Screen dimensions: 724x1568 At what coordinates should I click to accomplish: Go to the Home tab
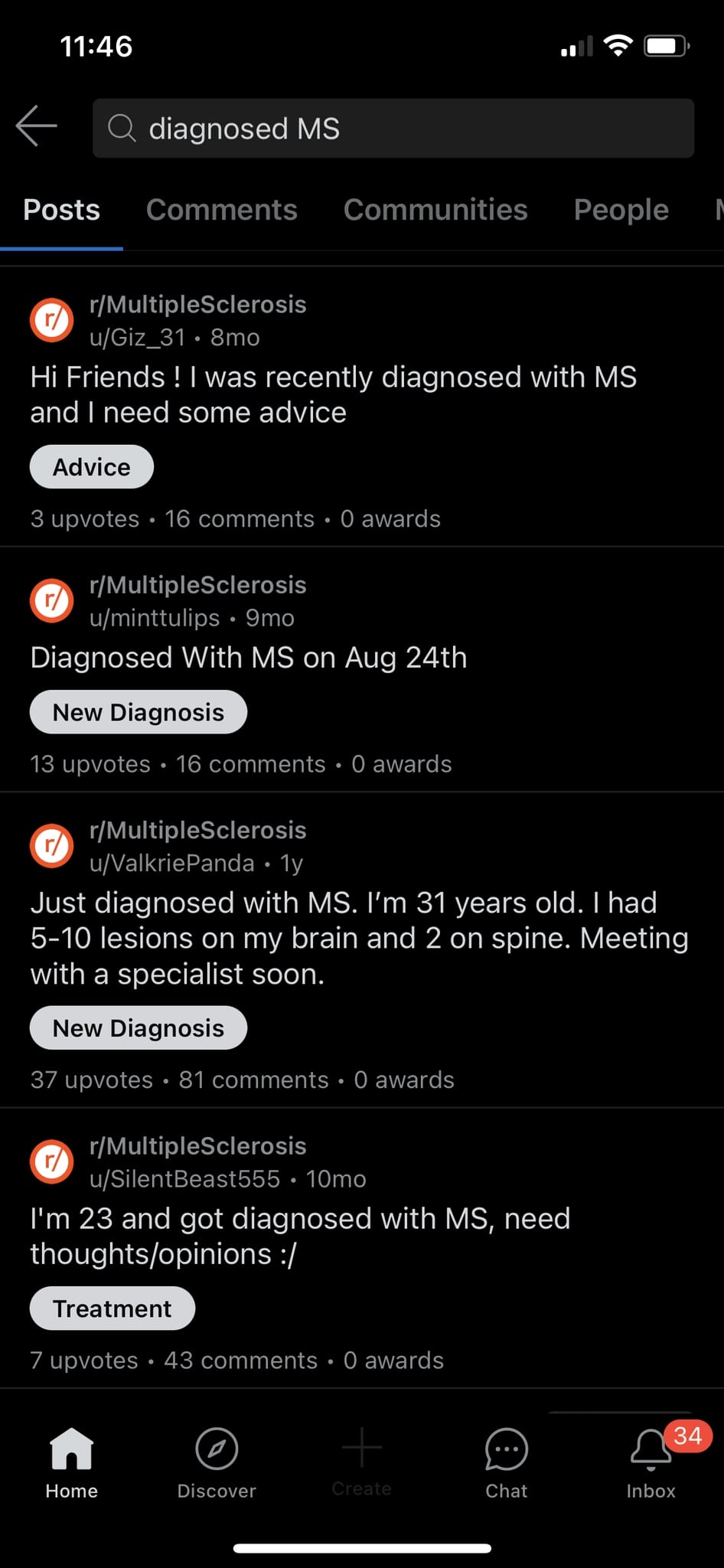point(72,1463)
